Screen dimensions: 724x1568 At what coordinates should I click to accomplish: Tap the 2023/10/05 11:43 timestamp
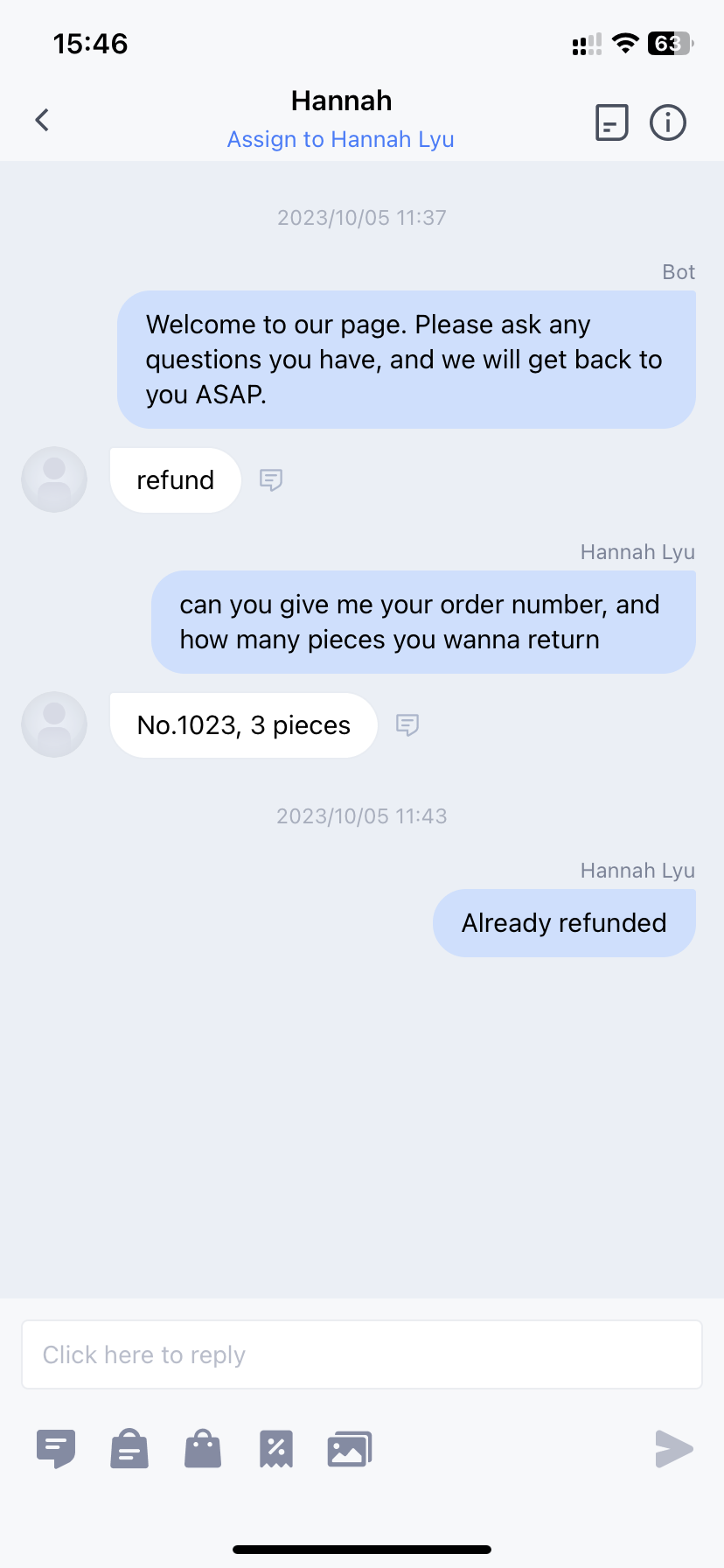point(361,815)
